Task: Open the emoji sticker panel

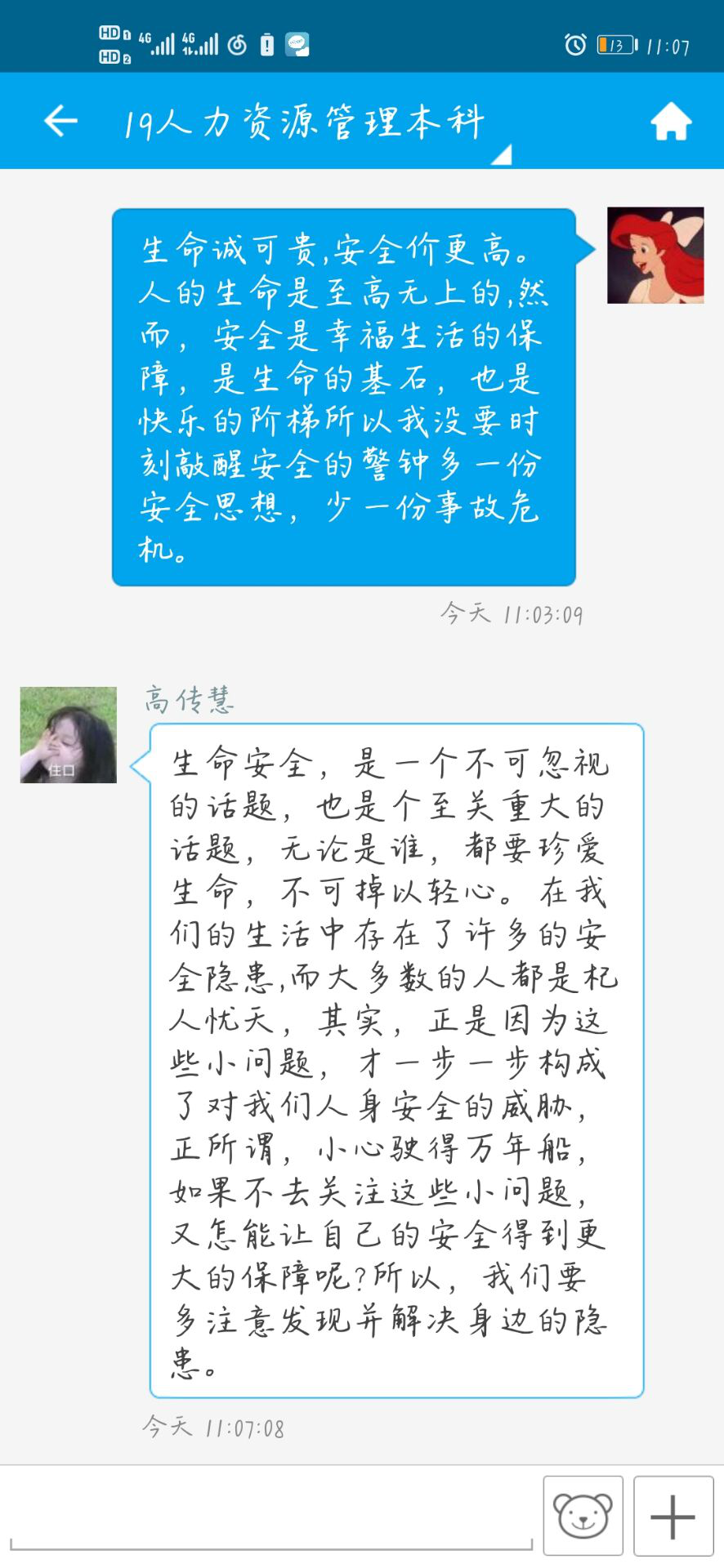Action: pos(583,1516)
